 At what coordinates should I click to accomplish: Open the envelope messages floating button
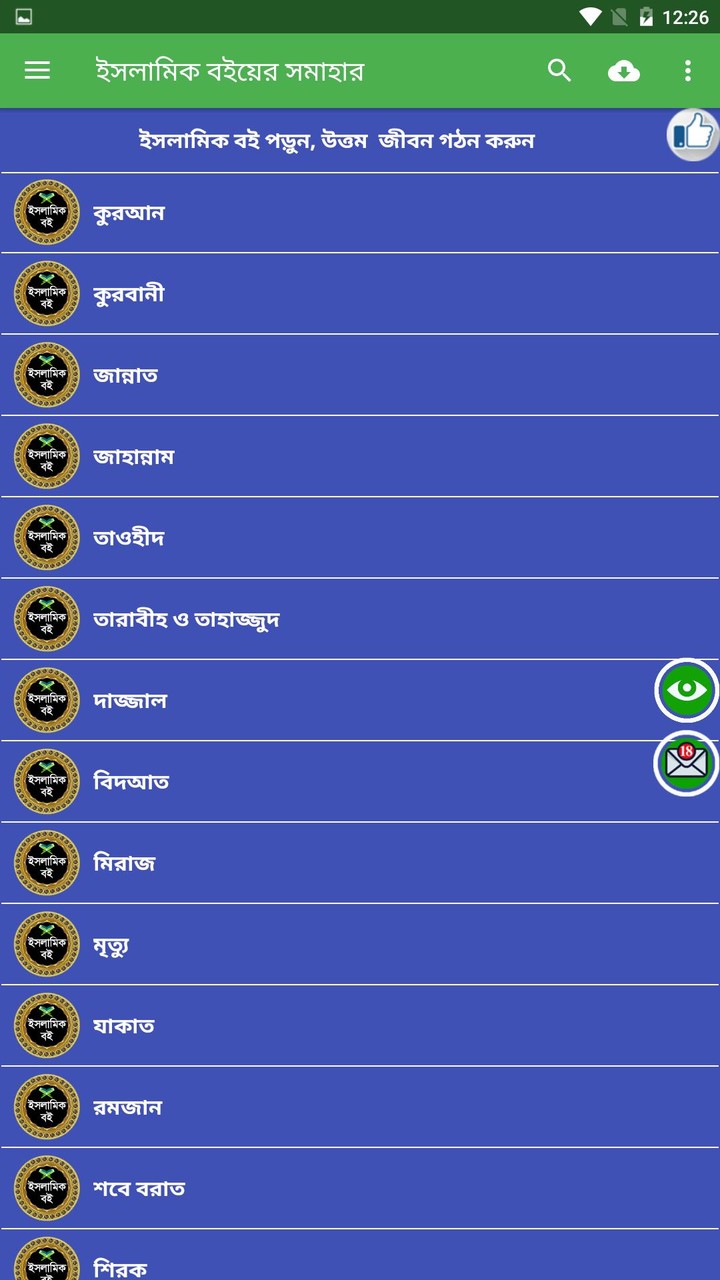686,763
